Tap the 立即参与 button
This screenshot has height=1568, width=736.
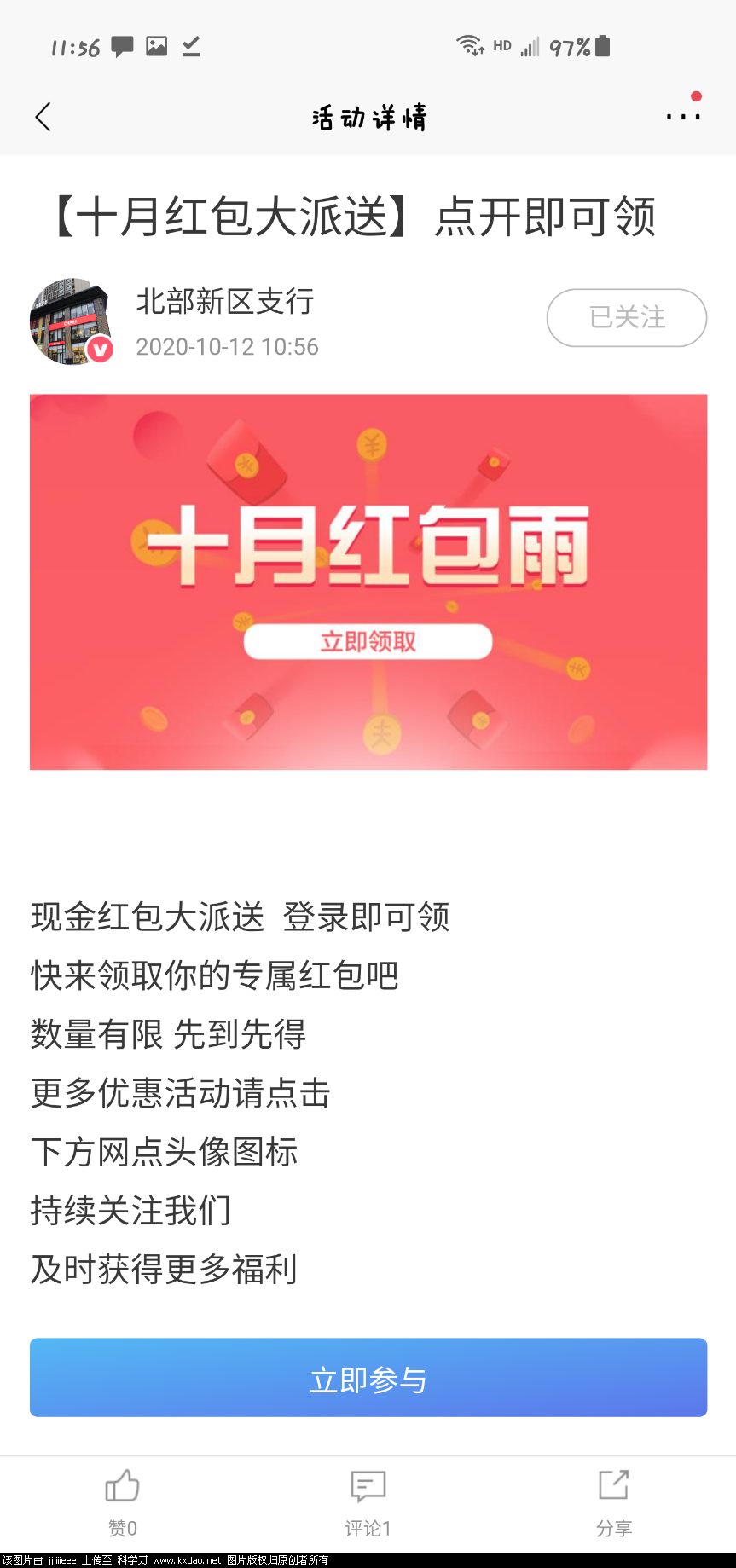368,1378
